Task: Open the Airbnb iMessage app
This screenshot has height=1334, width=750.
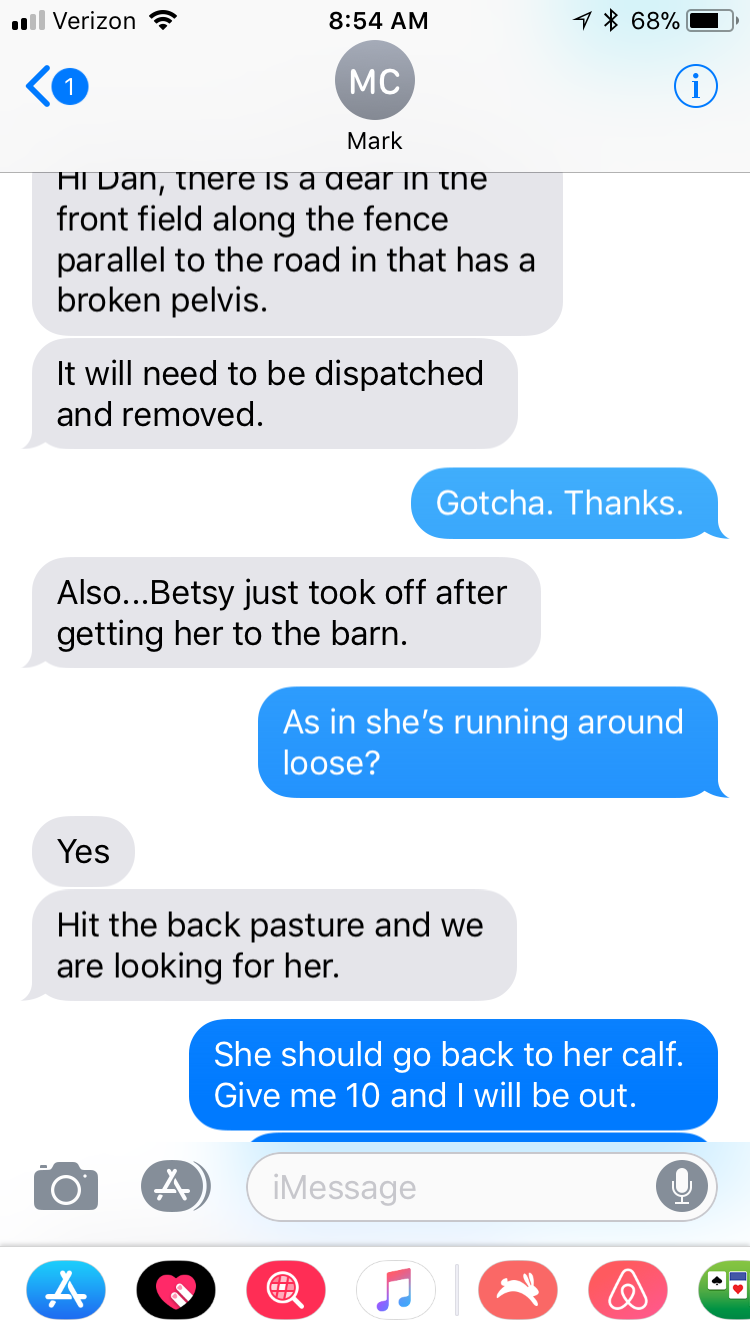Action: pos(628,1289)
